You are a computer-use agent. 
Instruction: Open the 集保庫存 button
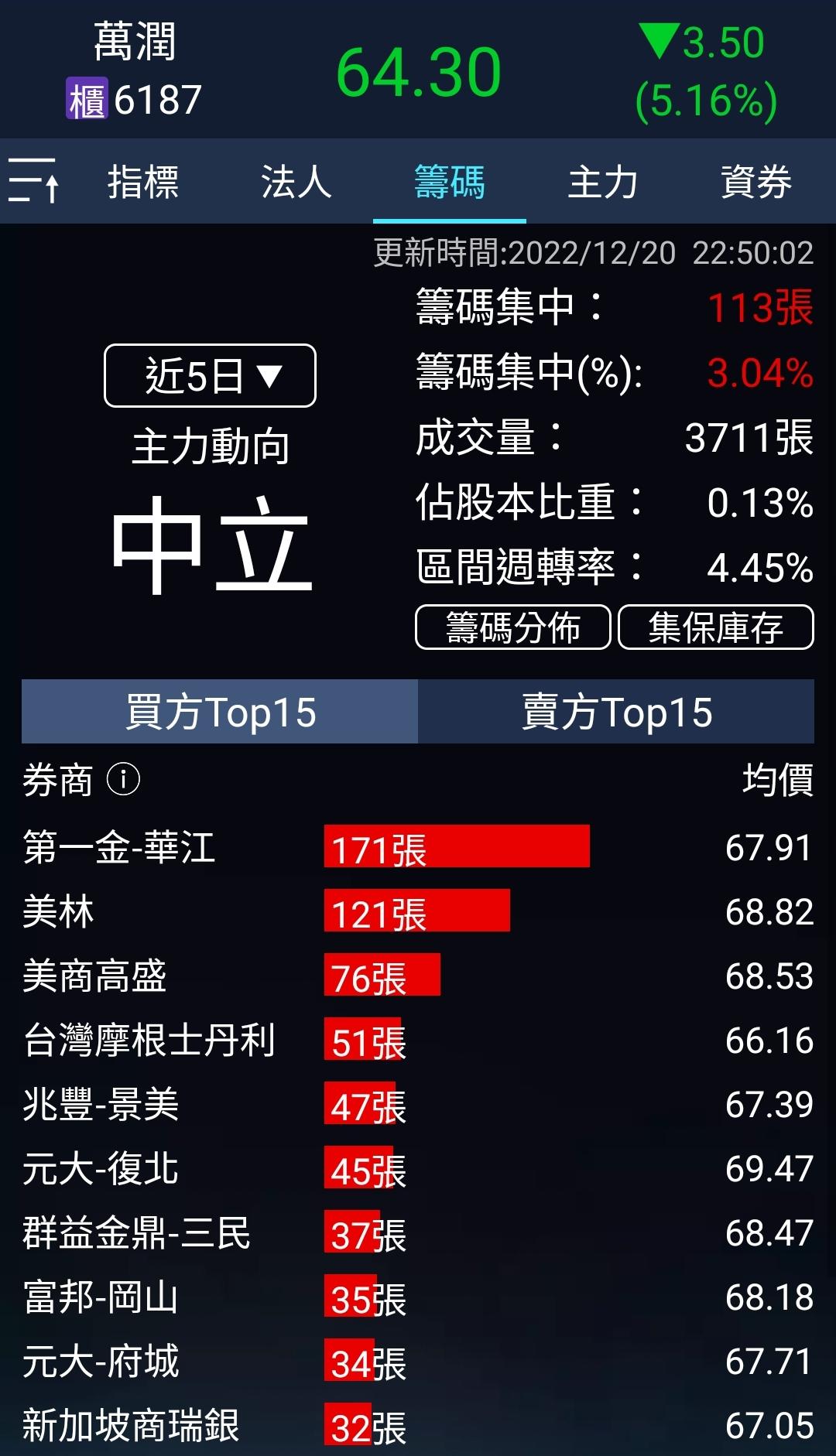(716, 627)
